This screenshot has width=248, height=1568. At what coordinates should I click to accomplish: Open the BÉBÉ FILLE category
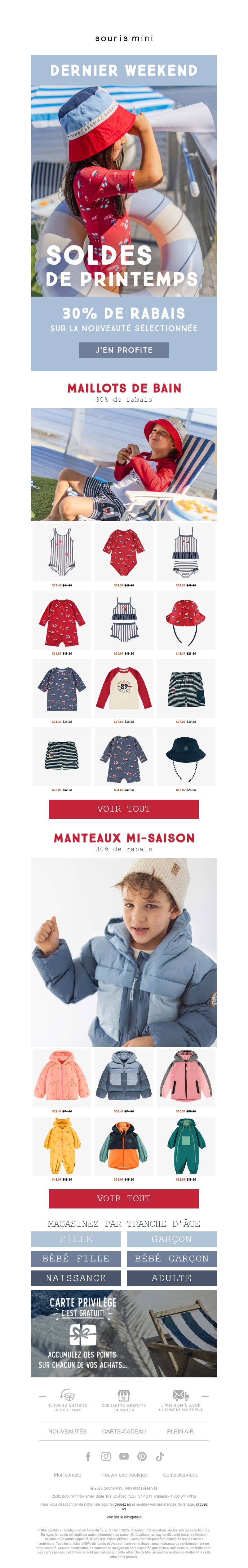click(76, 1258)
